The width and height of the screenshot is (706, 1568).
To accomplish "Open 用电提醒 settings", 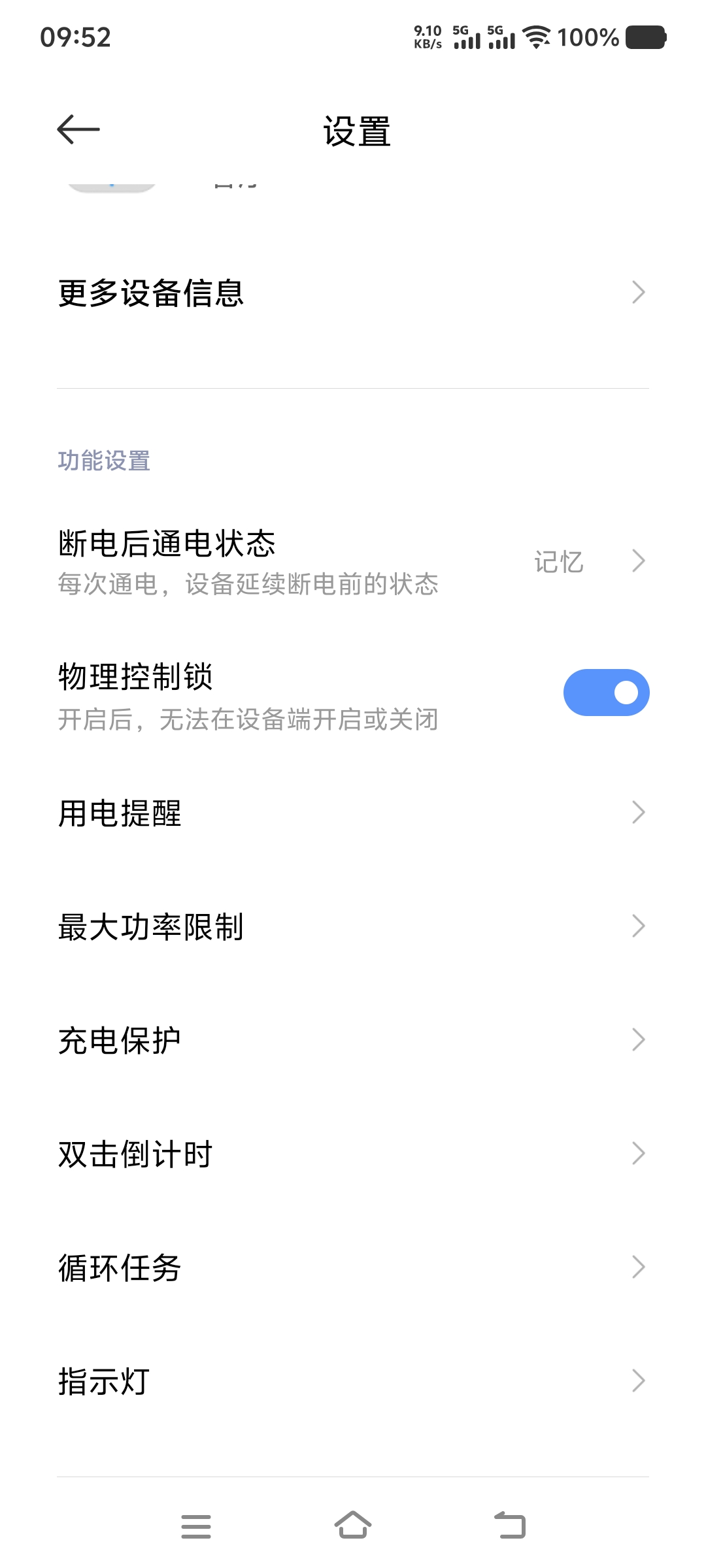I will tap(353, 813).
